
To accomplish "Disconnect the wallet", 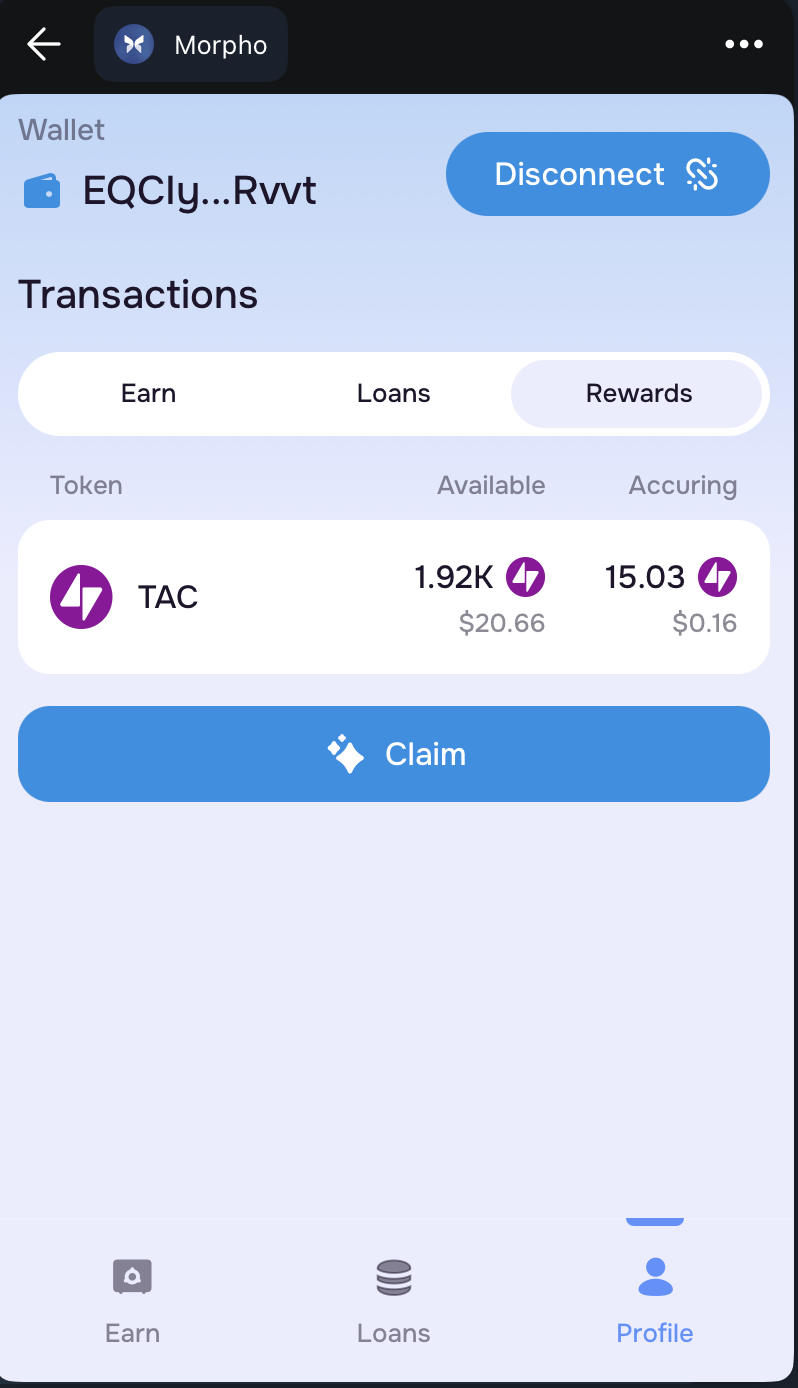I will coord(607,174).
